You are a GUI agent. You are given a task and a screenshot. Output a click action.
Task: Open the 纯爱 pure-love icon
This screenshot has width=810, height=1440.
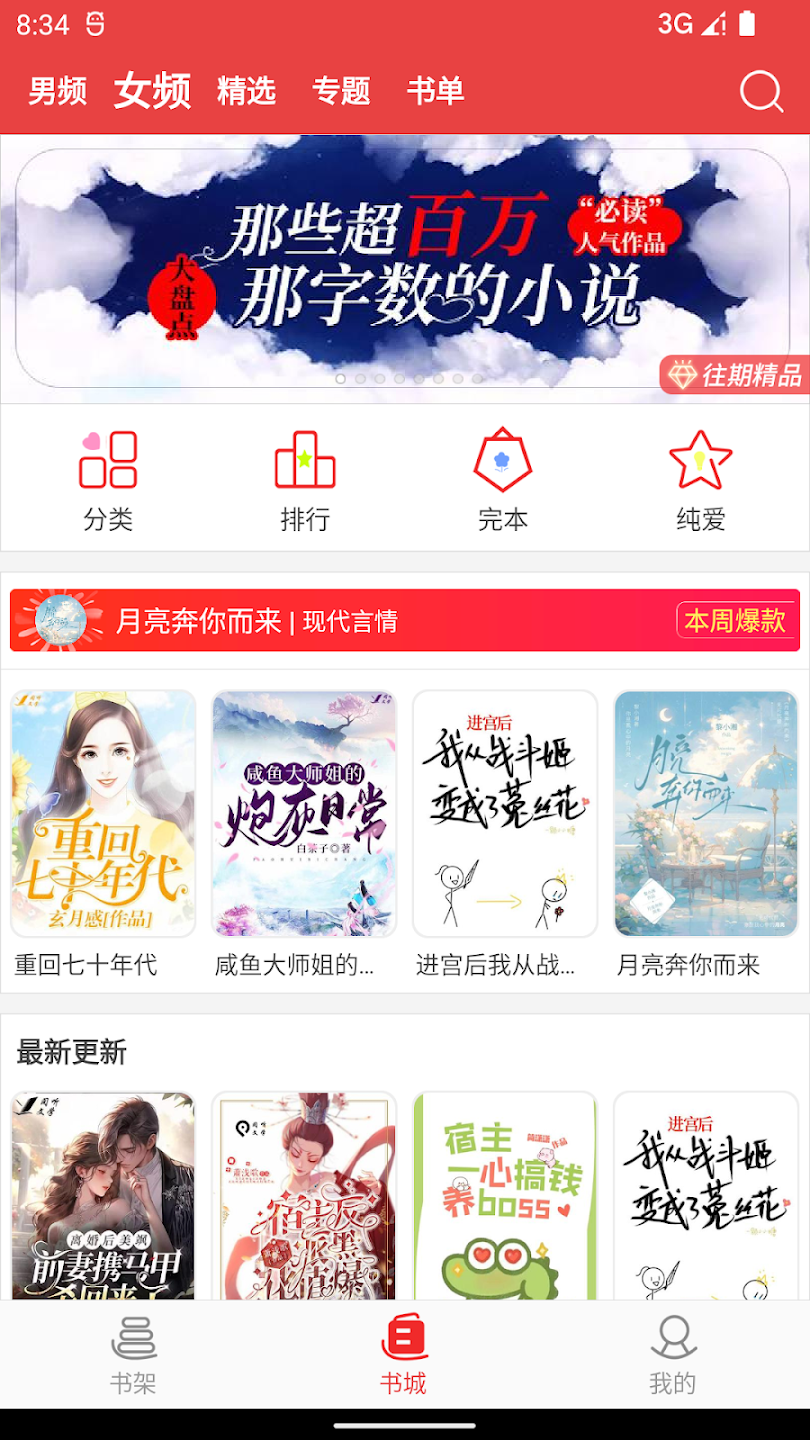coord(700,475)
